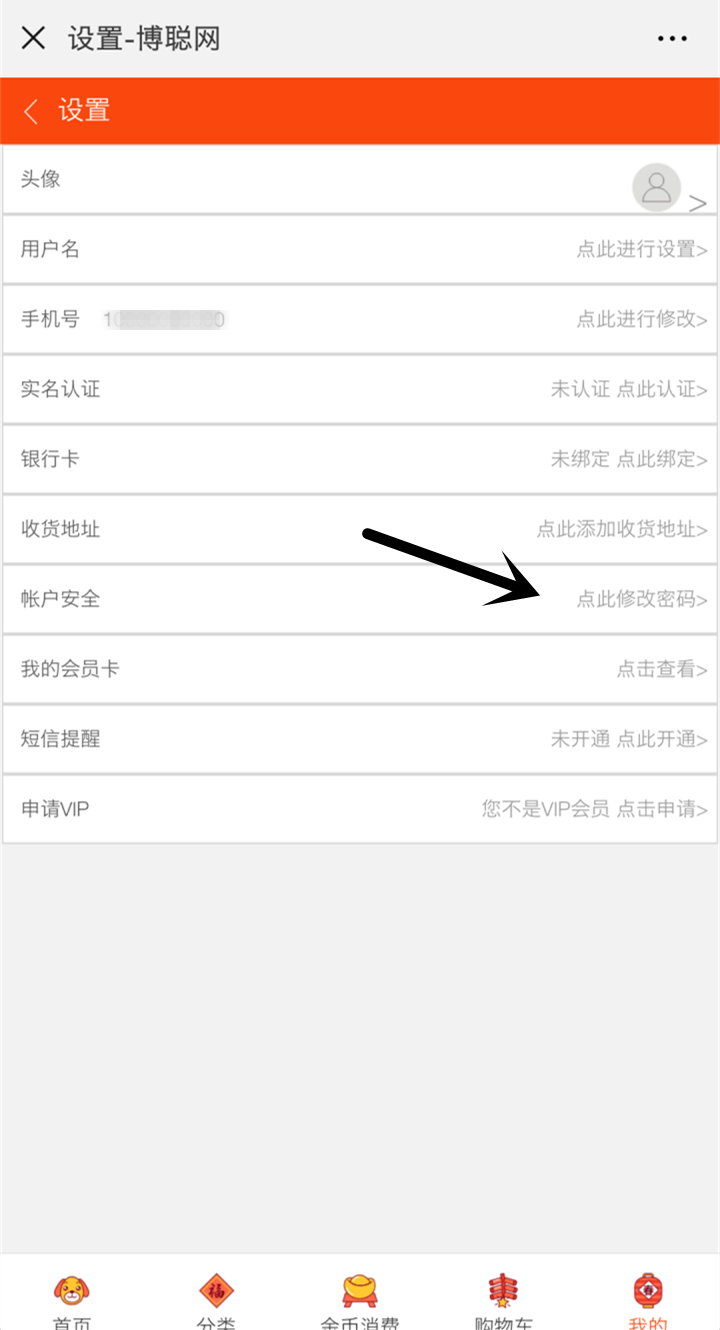This screenshot has height=1330, width=720.
Task: Open 帐户安全 to change password
Action: point(360,599)
